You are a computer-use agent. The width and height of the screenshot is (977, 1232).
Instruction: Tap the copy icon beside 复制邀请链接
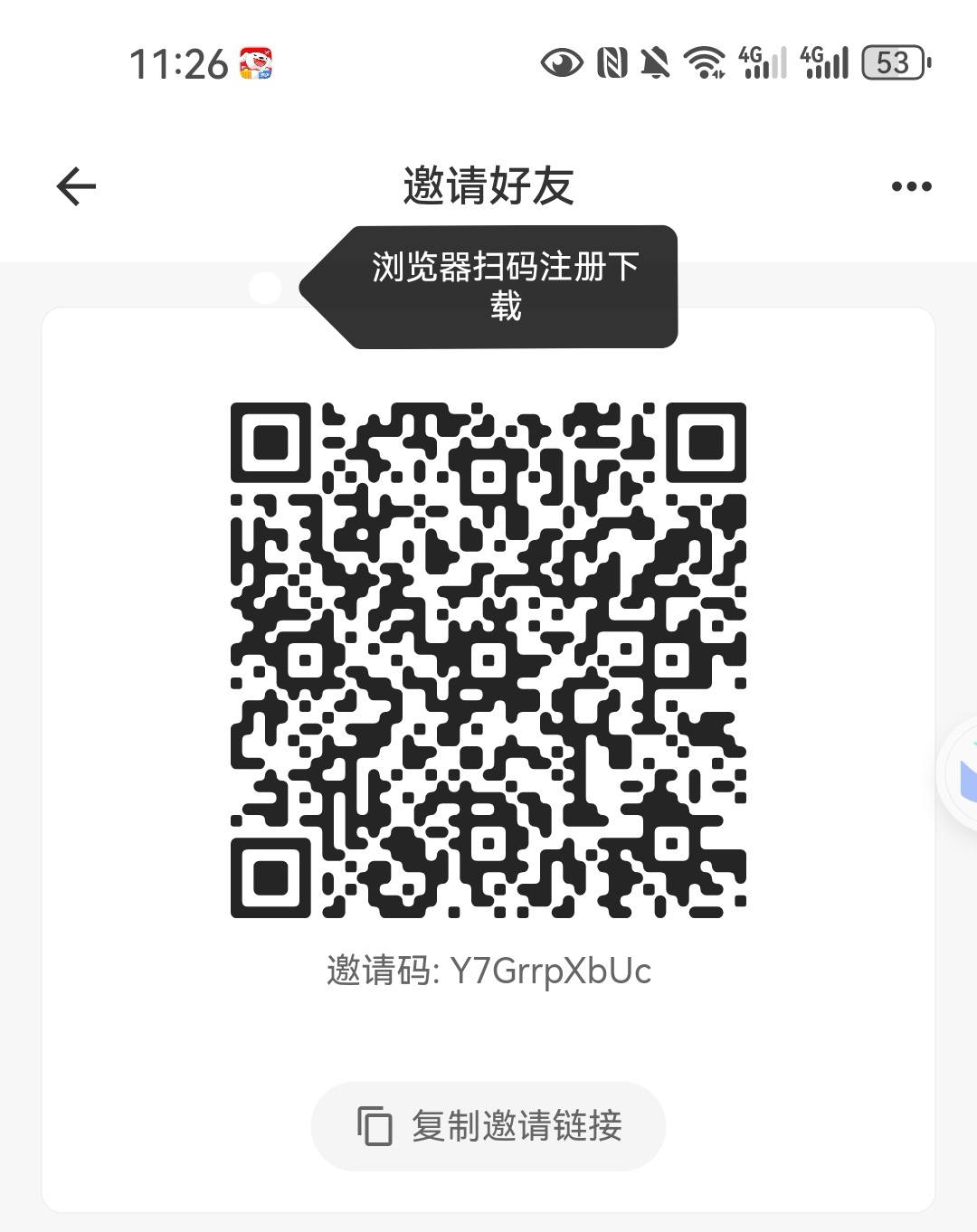point(374,1126)
